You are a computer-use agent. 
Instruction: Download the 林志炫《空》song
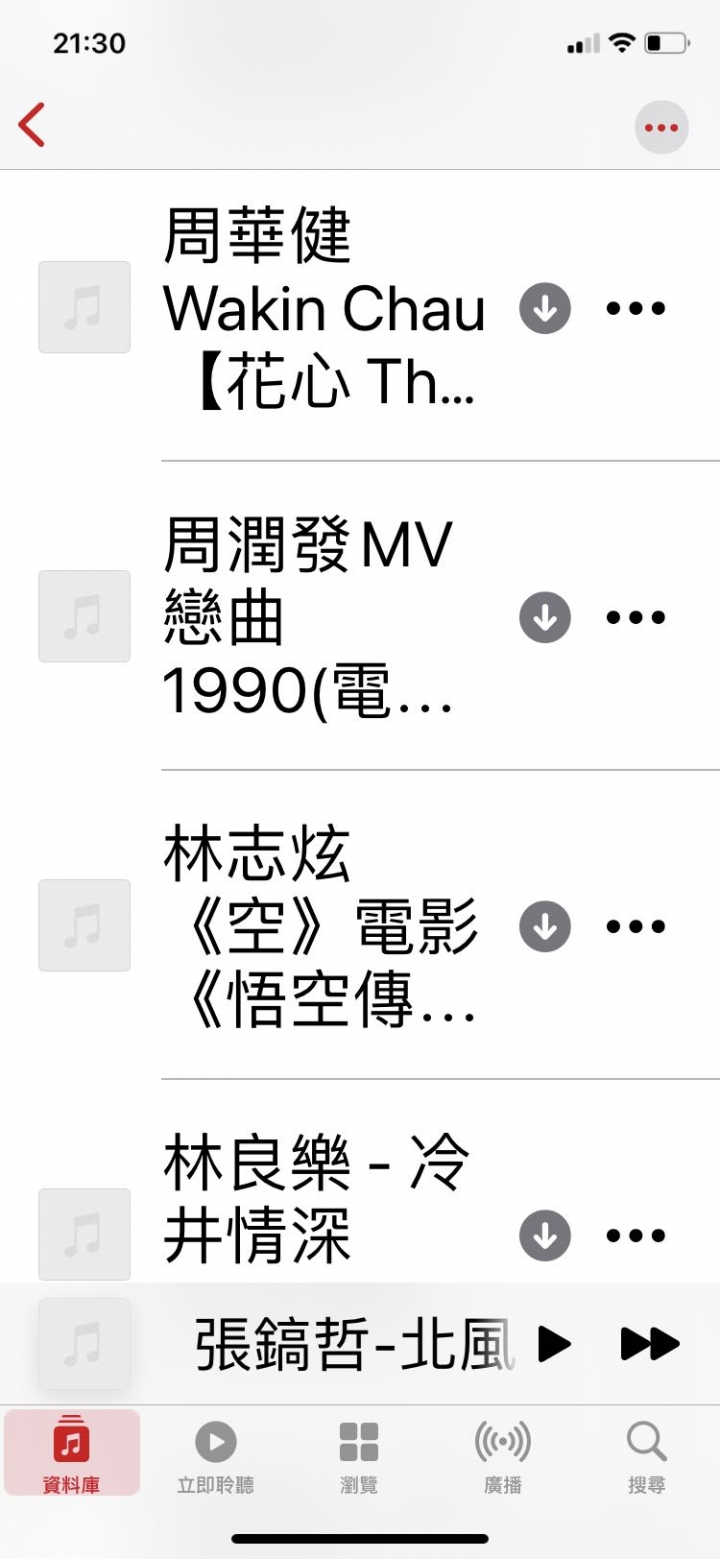click(x=545, y=926)
